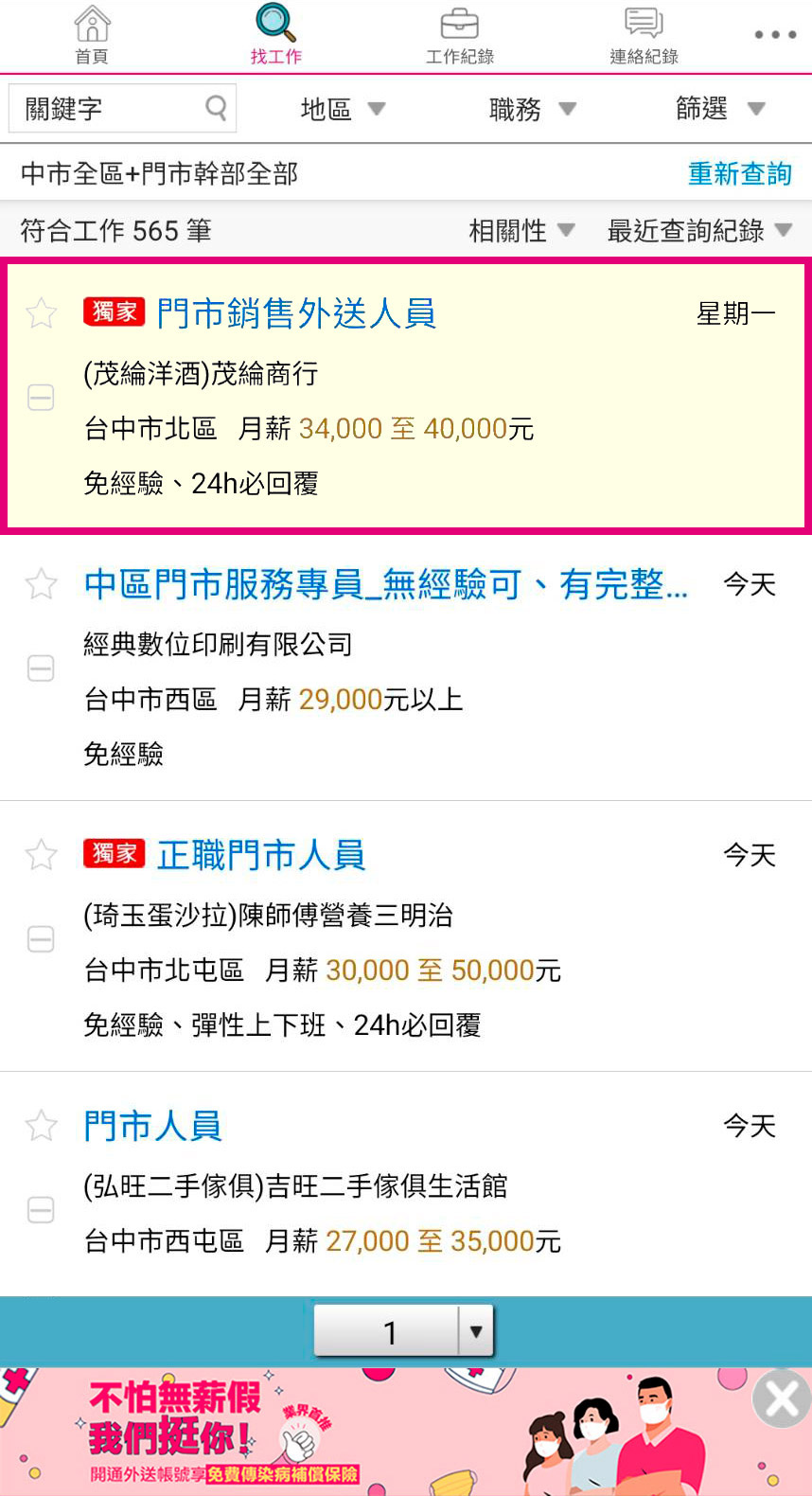Tap 重新查詢 to search again
Image resolution: width=812 pixels, height=1496 pixels.
click(739, 173)
